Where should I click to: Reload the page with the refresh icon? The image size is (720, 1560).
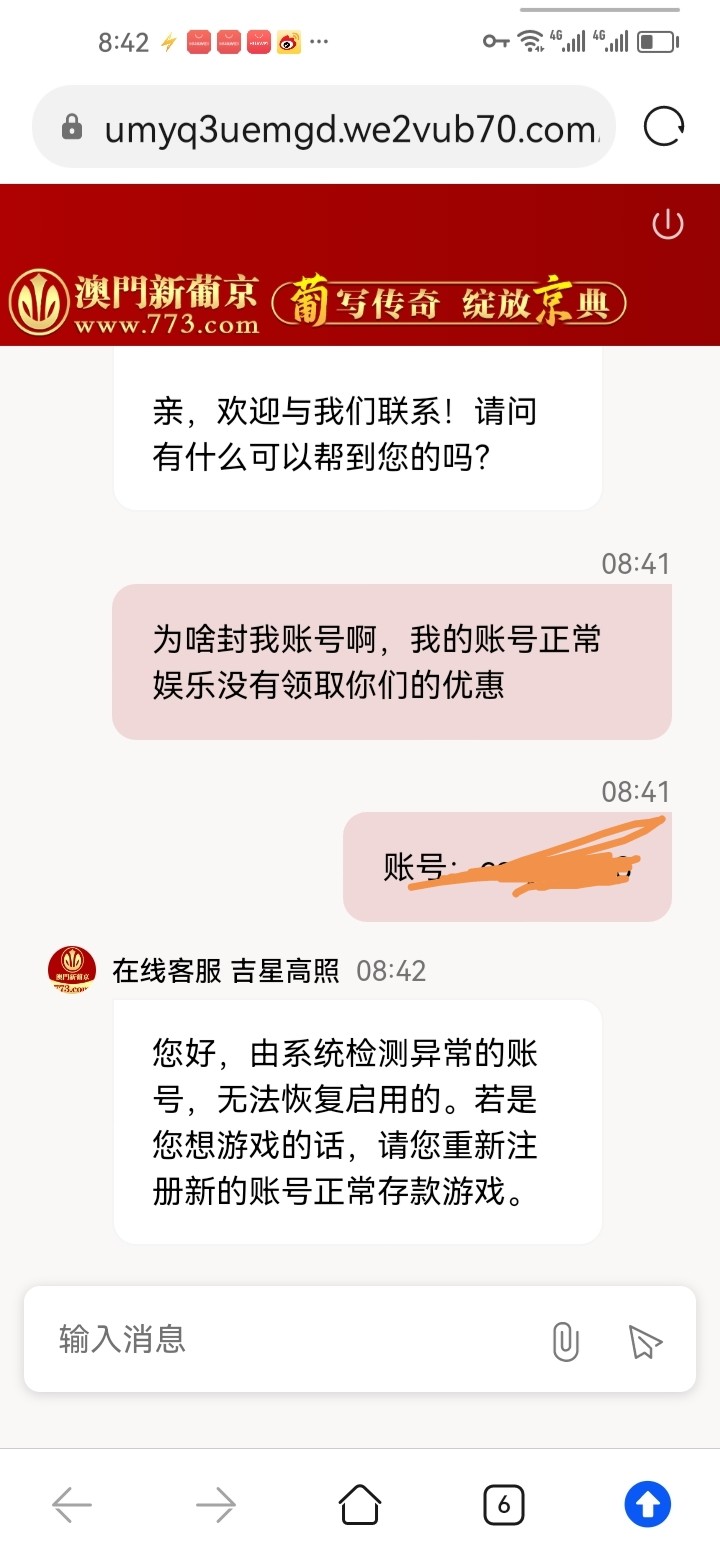(x=664, y=128)
